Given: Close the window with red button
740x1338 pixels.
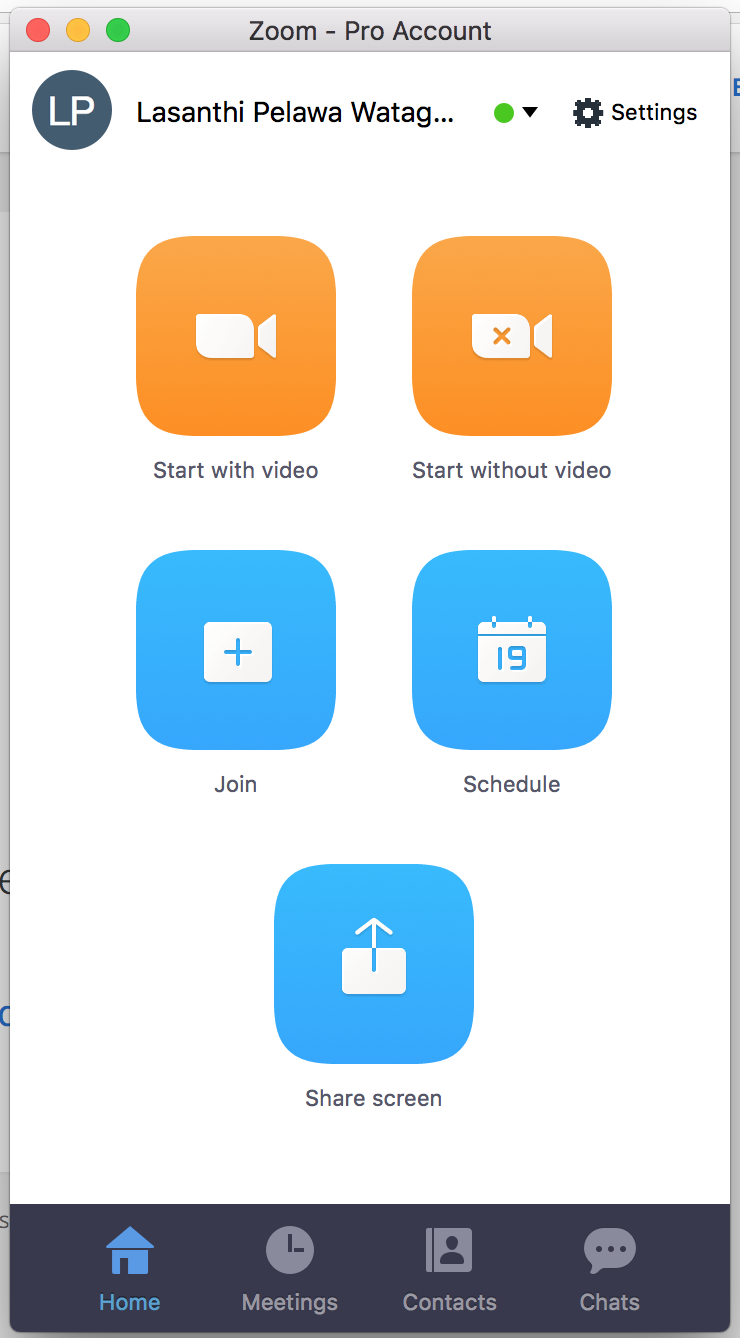Looking at the screenshot, I should pyautogui.click(x=38, y=30).
